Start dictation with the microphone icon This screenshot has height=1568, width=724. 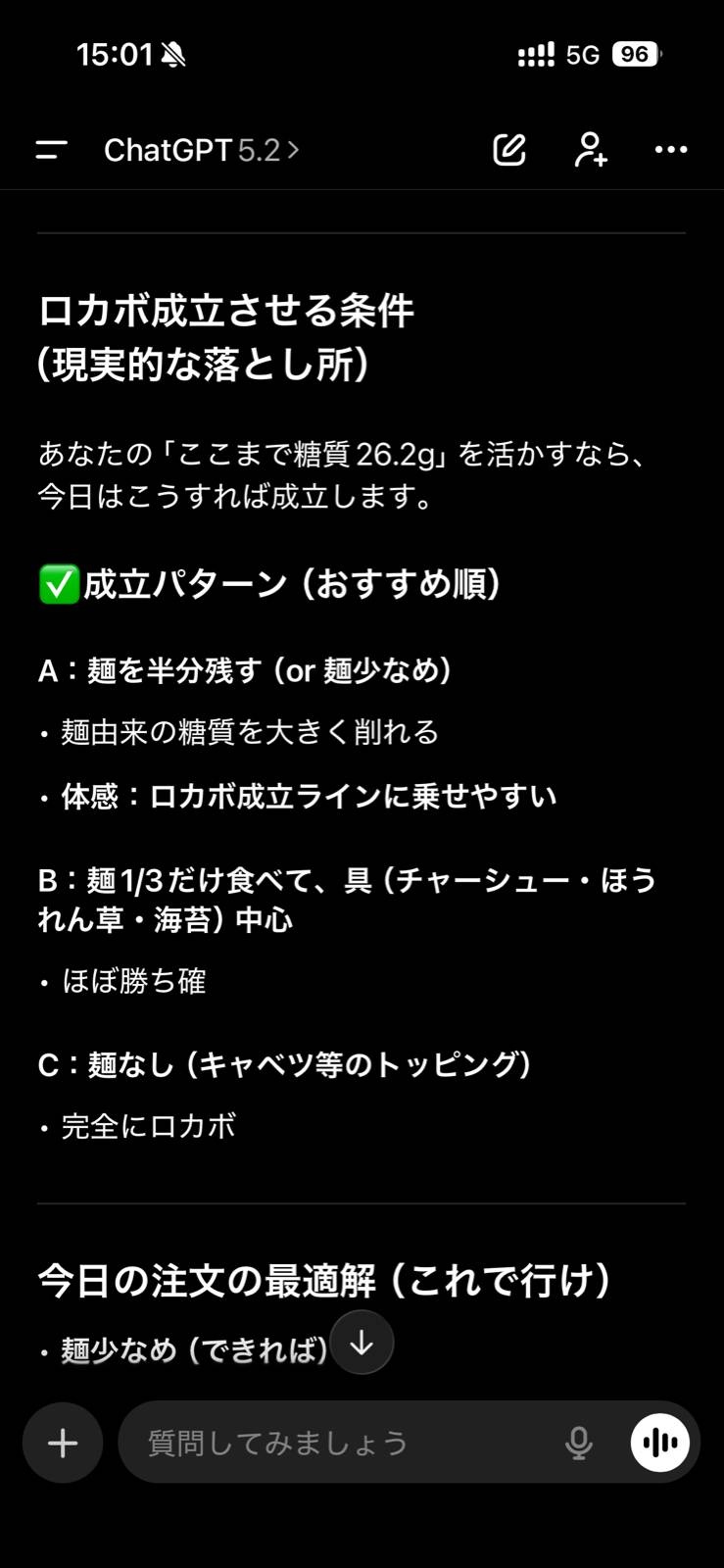(579, 1443)
